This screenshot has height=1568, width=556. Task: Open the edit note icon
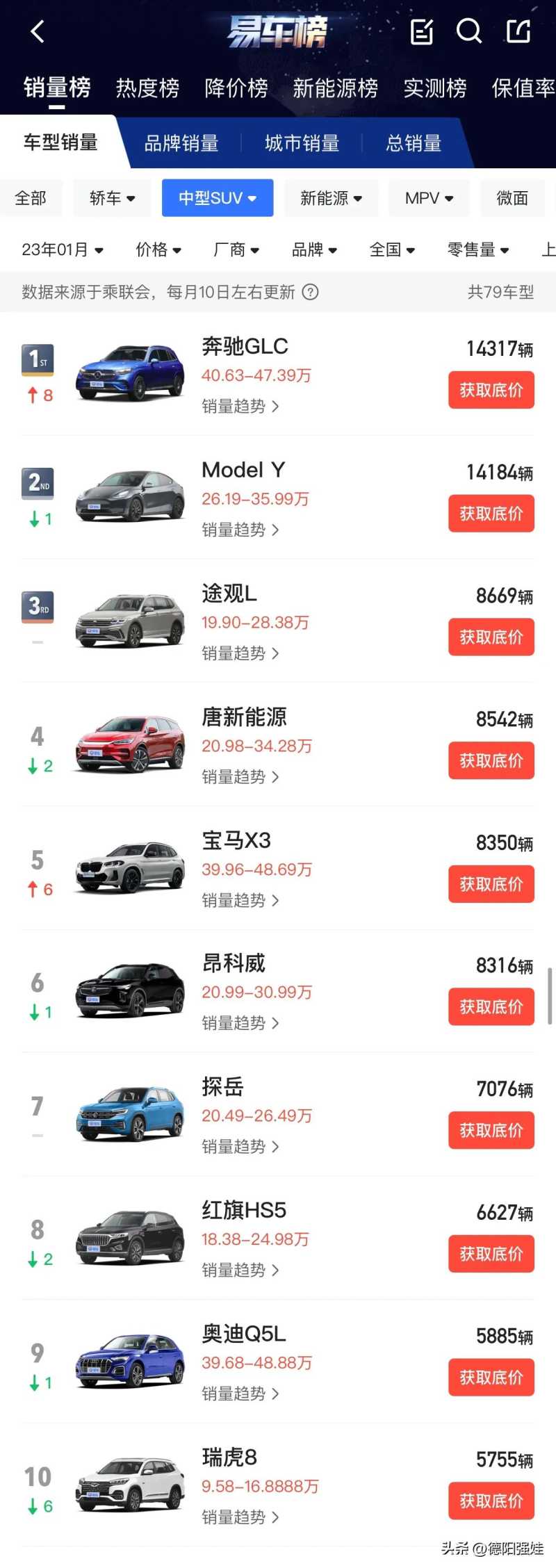422,32
